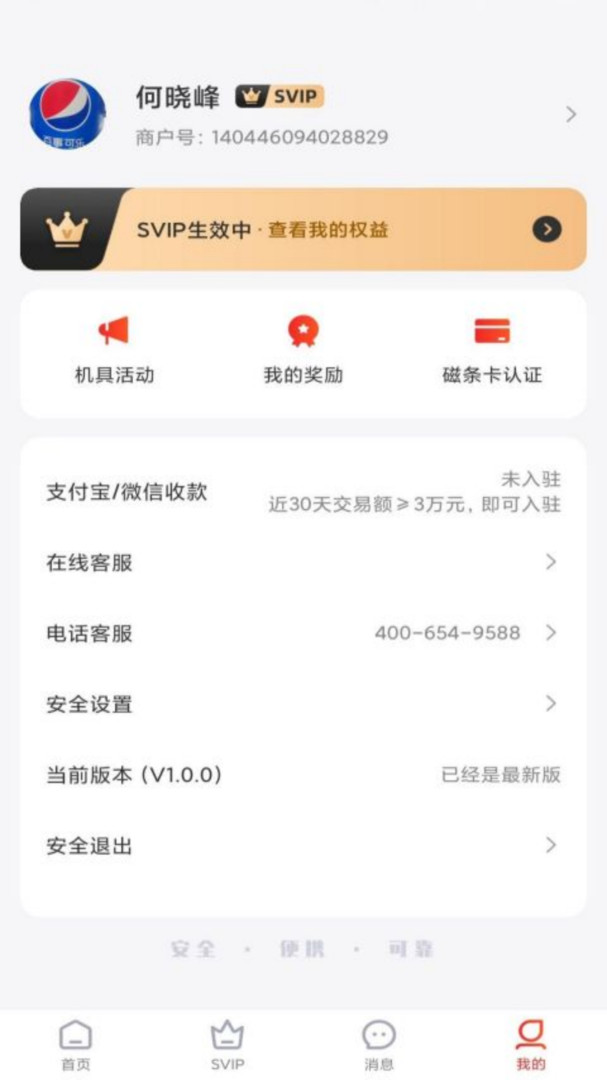
Task: Open 安全设置
Action: [x=303, y=704]
